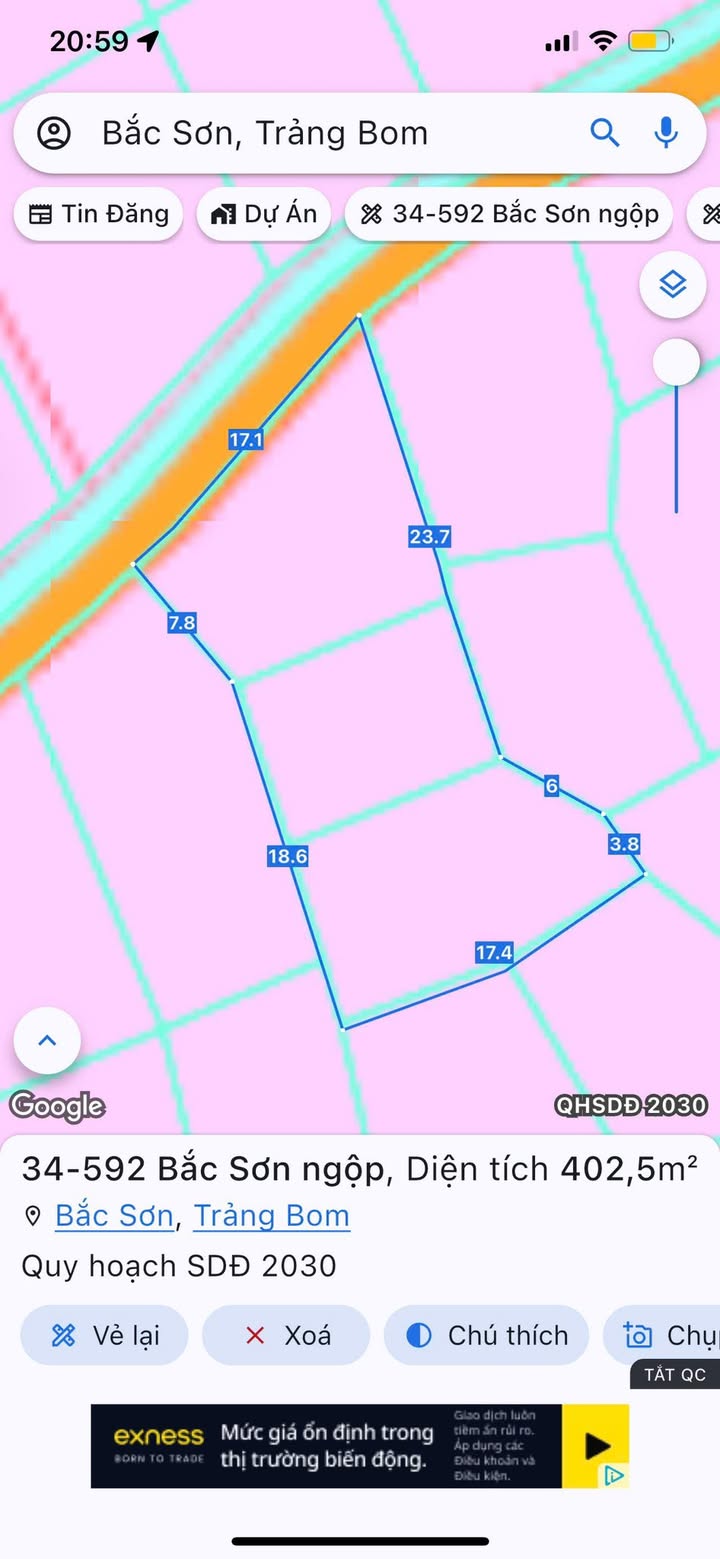
Task: Open the map layers button
Action: 673,286
